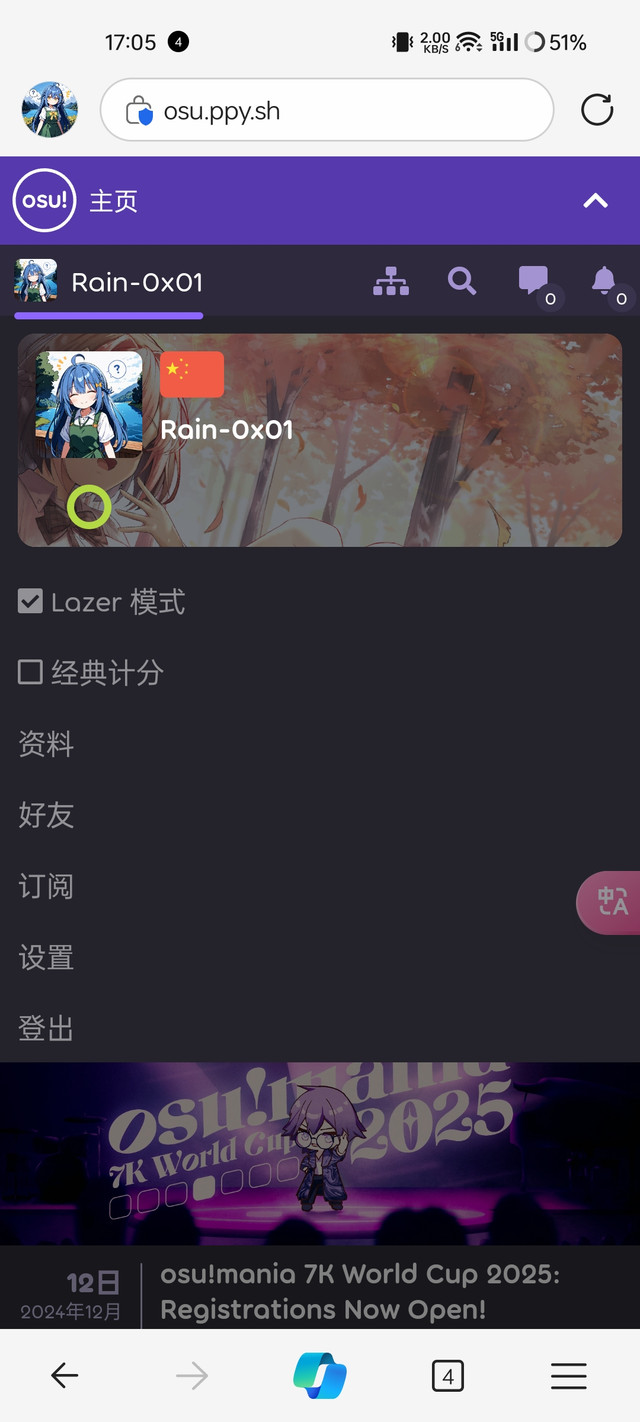The width and height of the screenshot is (640, 1422).
Task: Open the rankings tree icon
Action: (391, 282)
